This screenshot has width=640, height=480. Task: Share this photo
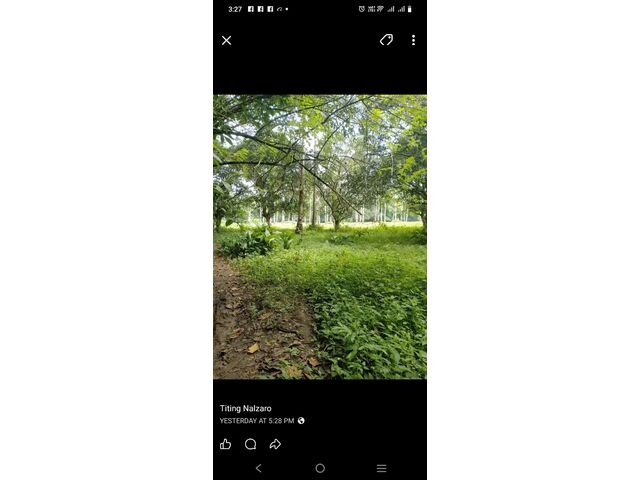pyautogui.click(x=275, y=444)
